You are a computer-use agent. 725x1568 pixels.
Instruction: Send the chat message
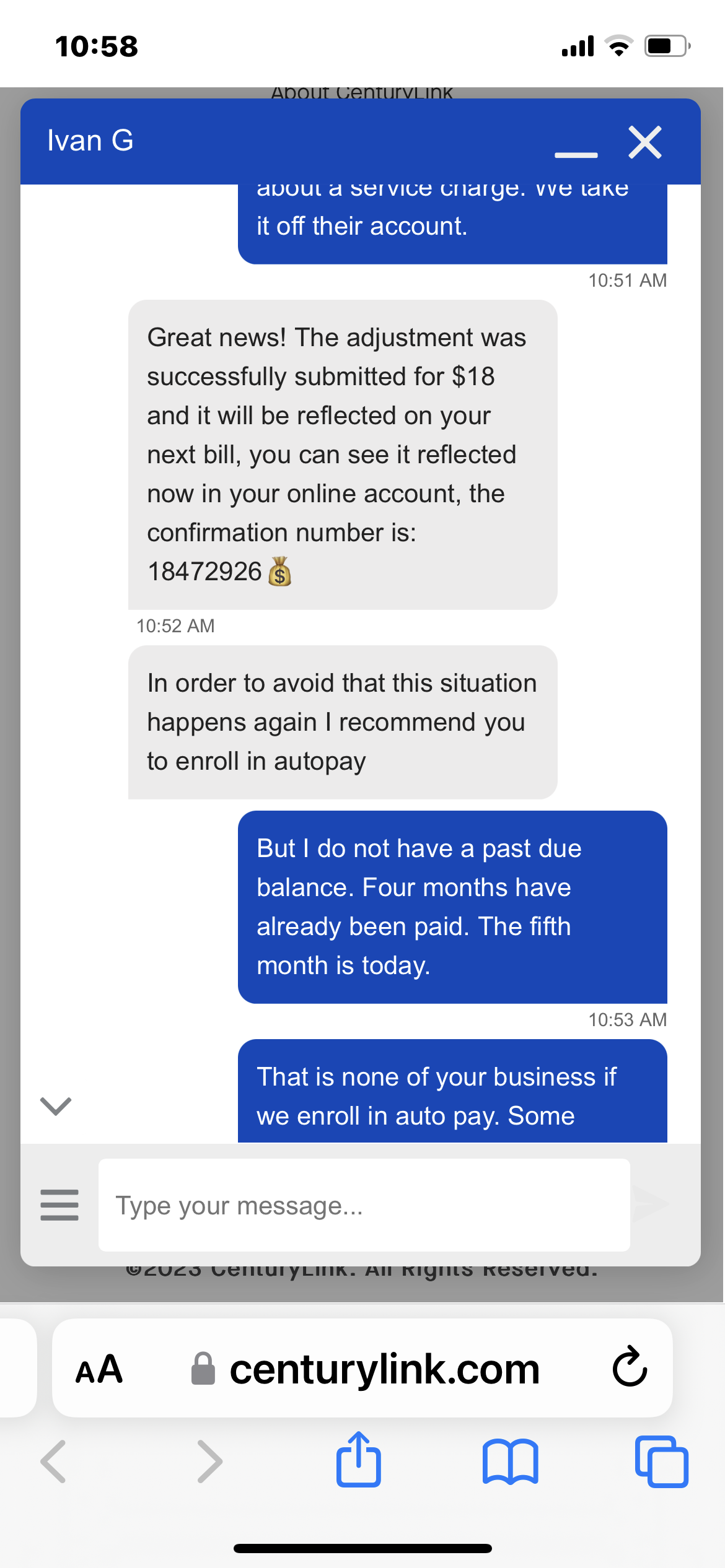tap(651, 1204)
